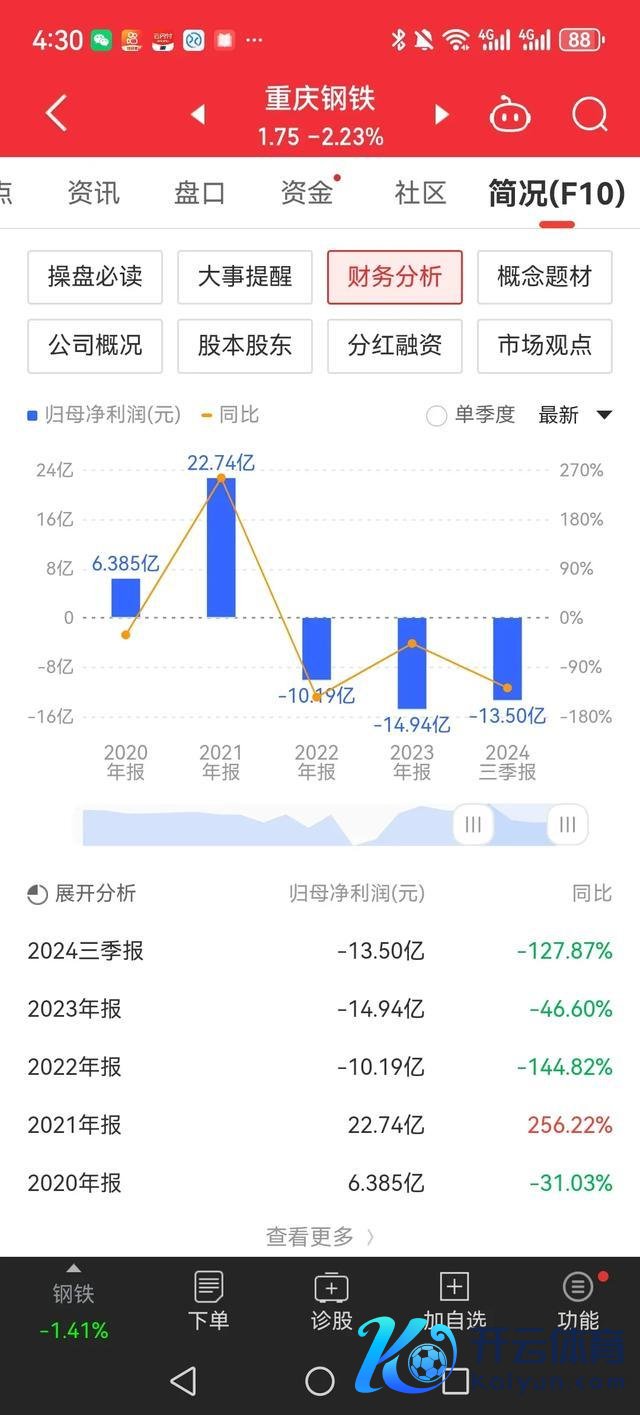Select the 操盘必读 section
The width and height of the screenshot is (640, 1415).
coord(95,277)
